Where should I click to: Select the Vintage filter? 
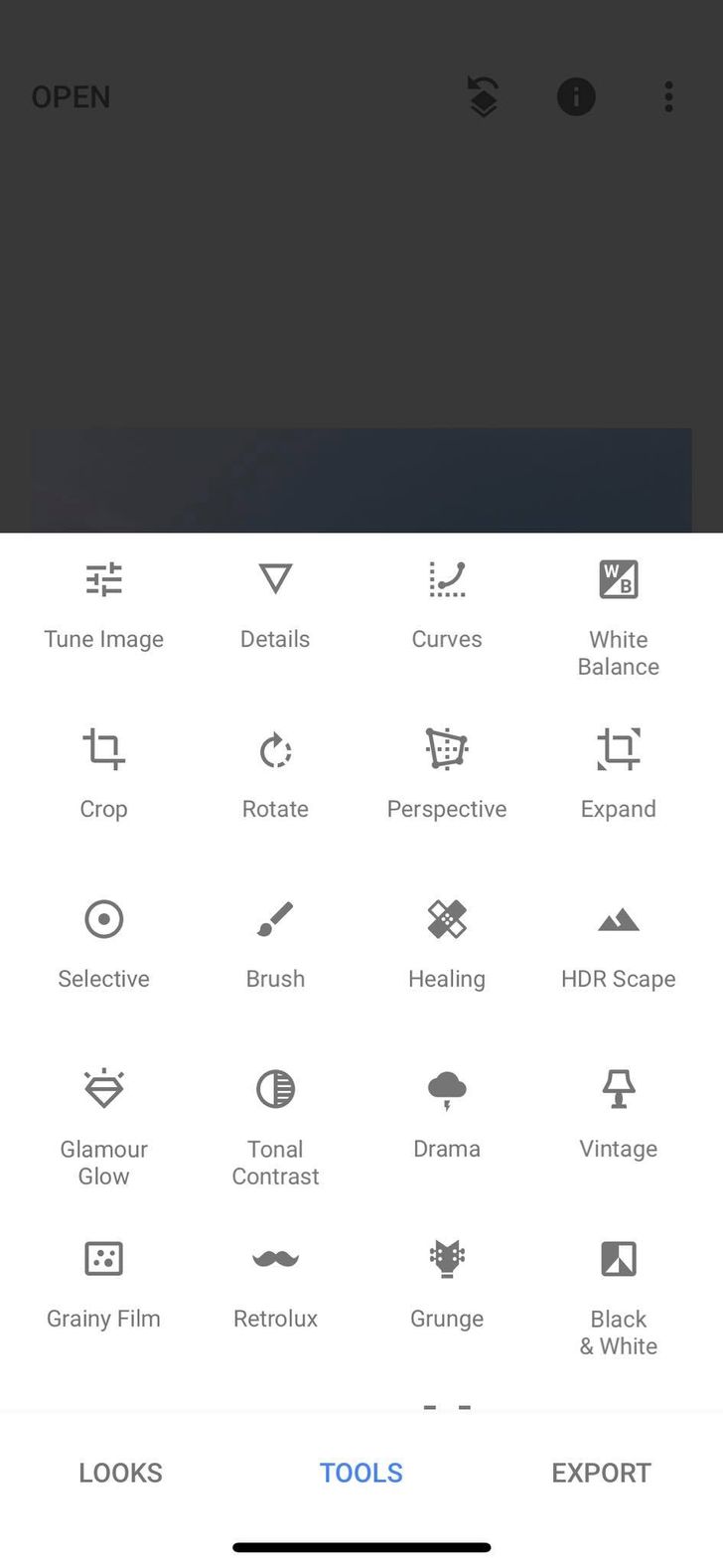[619, 1112]
